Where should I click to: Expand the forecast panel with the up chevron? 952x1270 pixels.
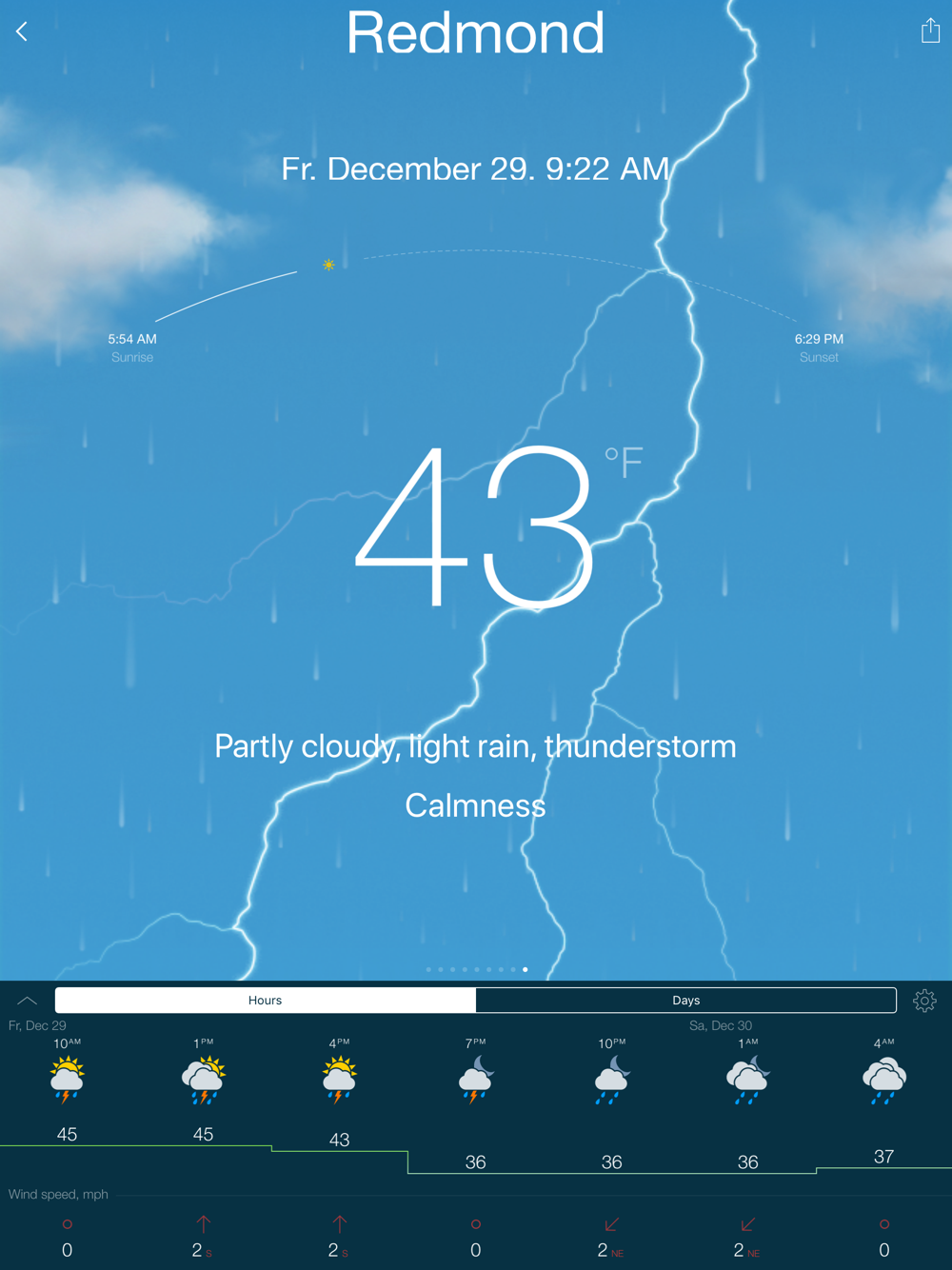pos(27,1001)
